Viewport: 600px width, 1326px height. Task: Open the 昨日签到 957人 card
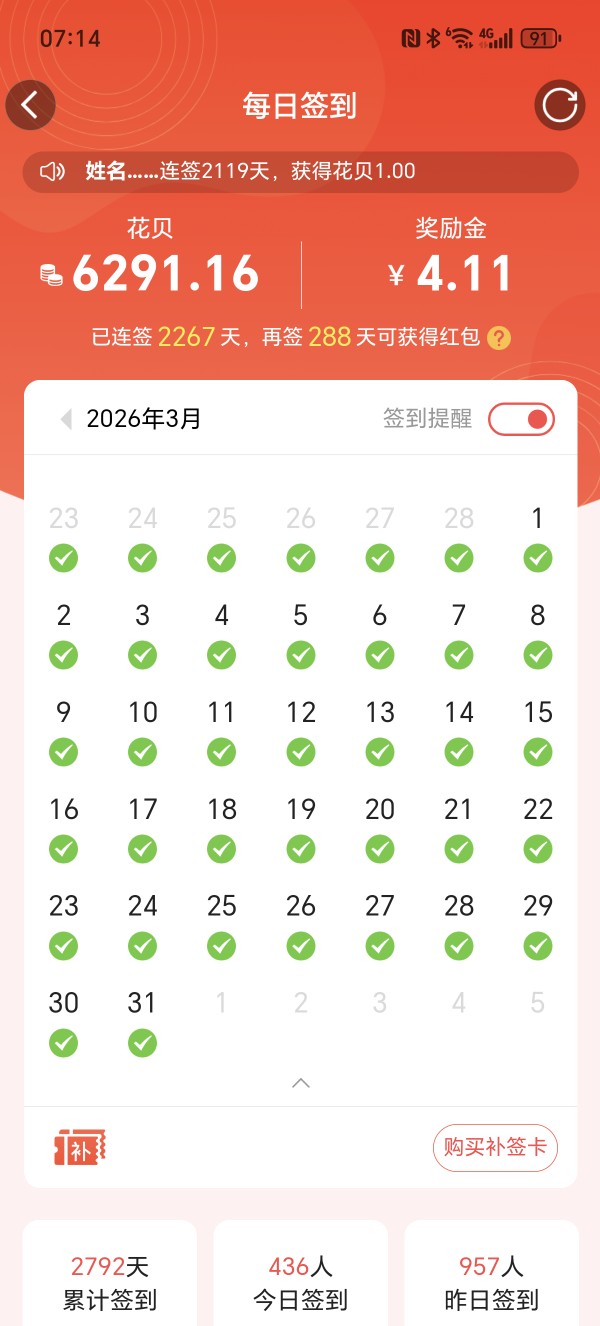tap(491, 1280)
